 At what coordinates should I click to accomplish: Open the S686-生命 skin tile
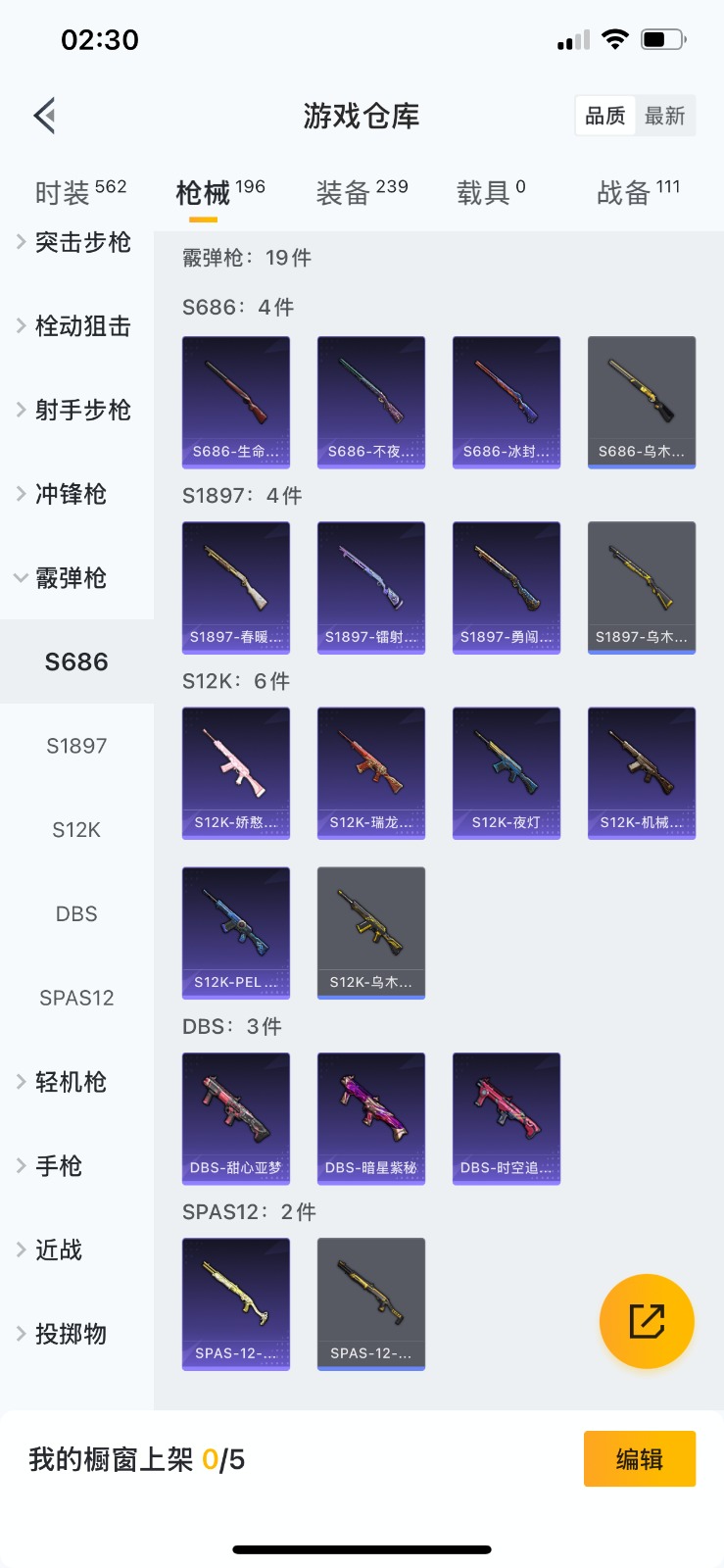(236, 402)
